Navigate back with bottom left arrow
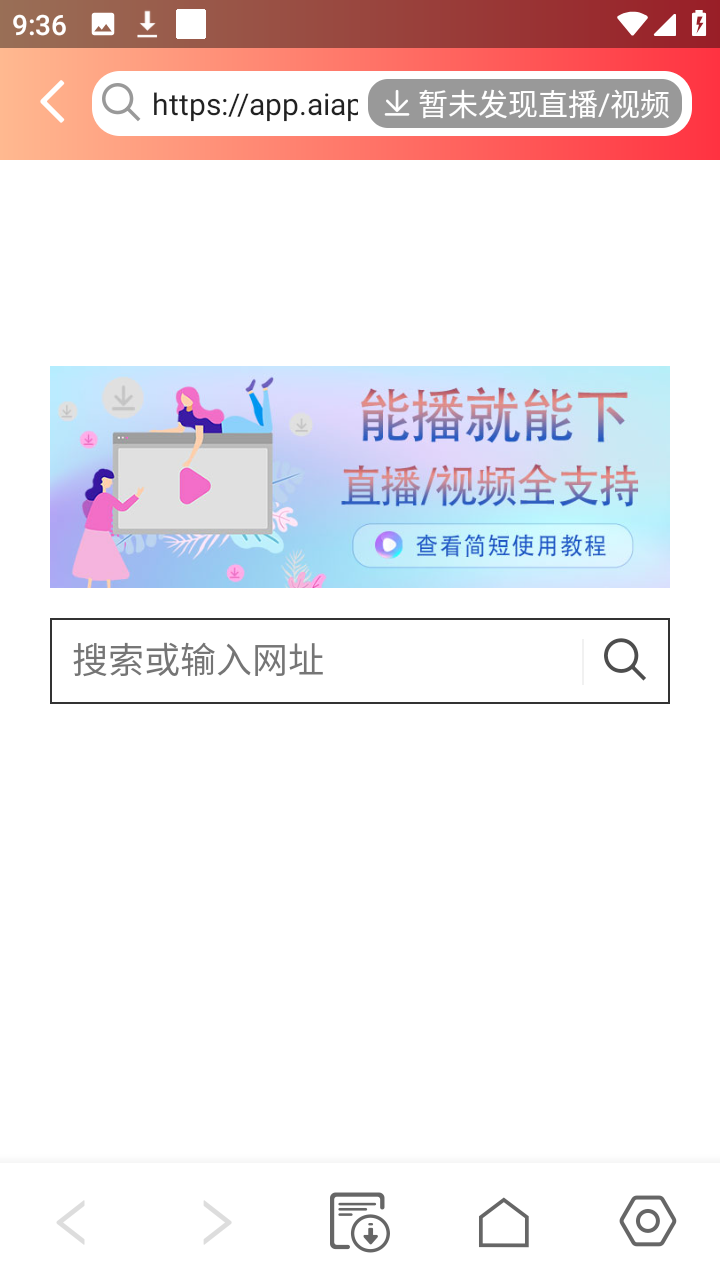Screen dimensions: 720x1280 (72, 1222)
